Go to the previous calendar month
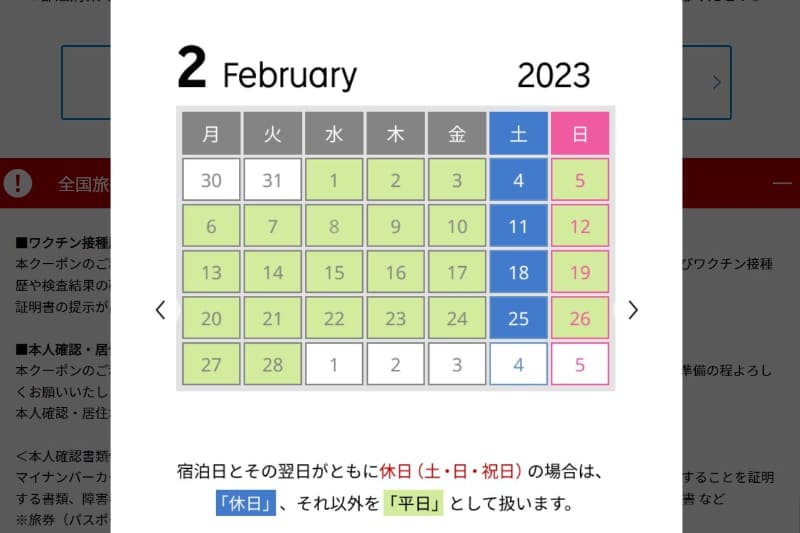Viewport: 800px width, 533px height. (x=160, y=310)
